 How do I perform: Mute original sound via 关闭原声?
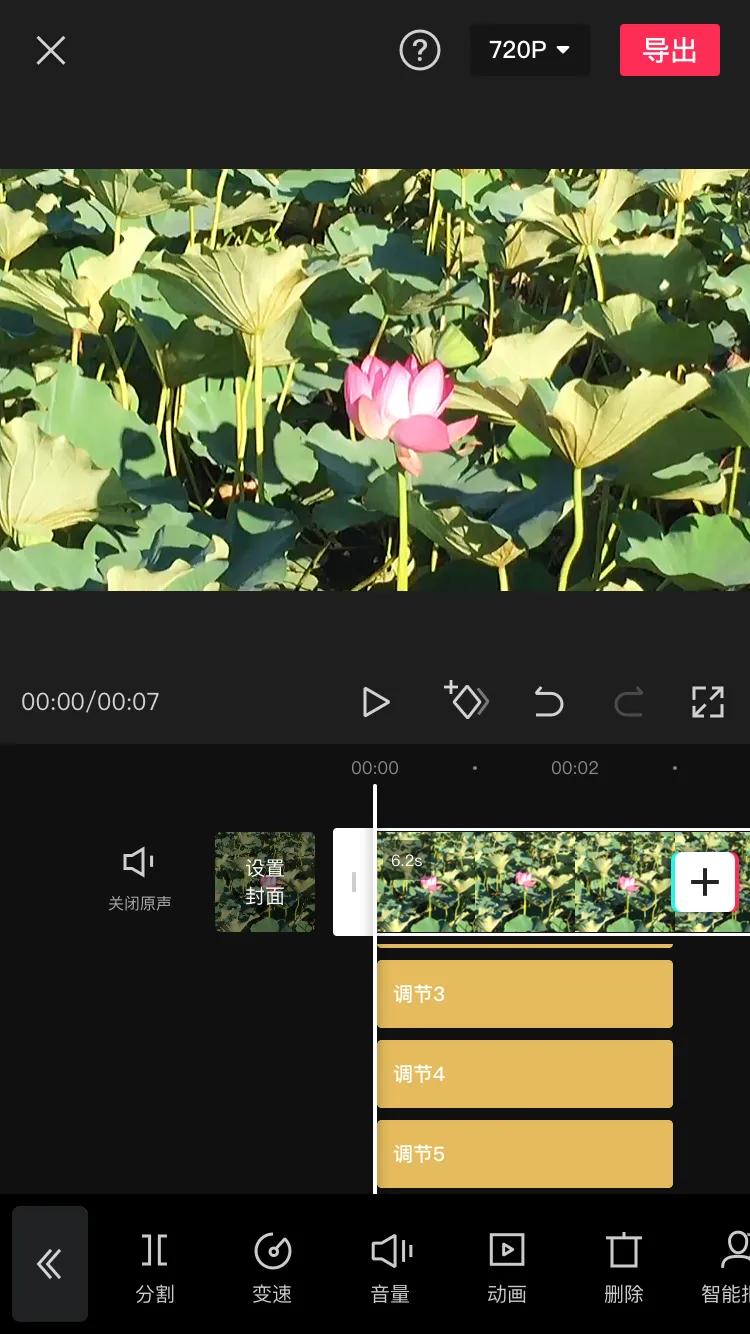pos(139,879)
